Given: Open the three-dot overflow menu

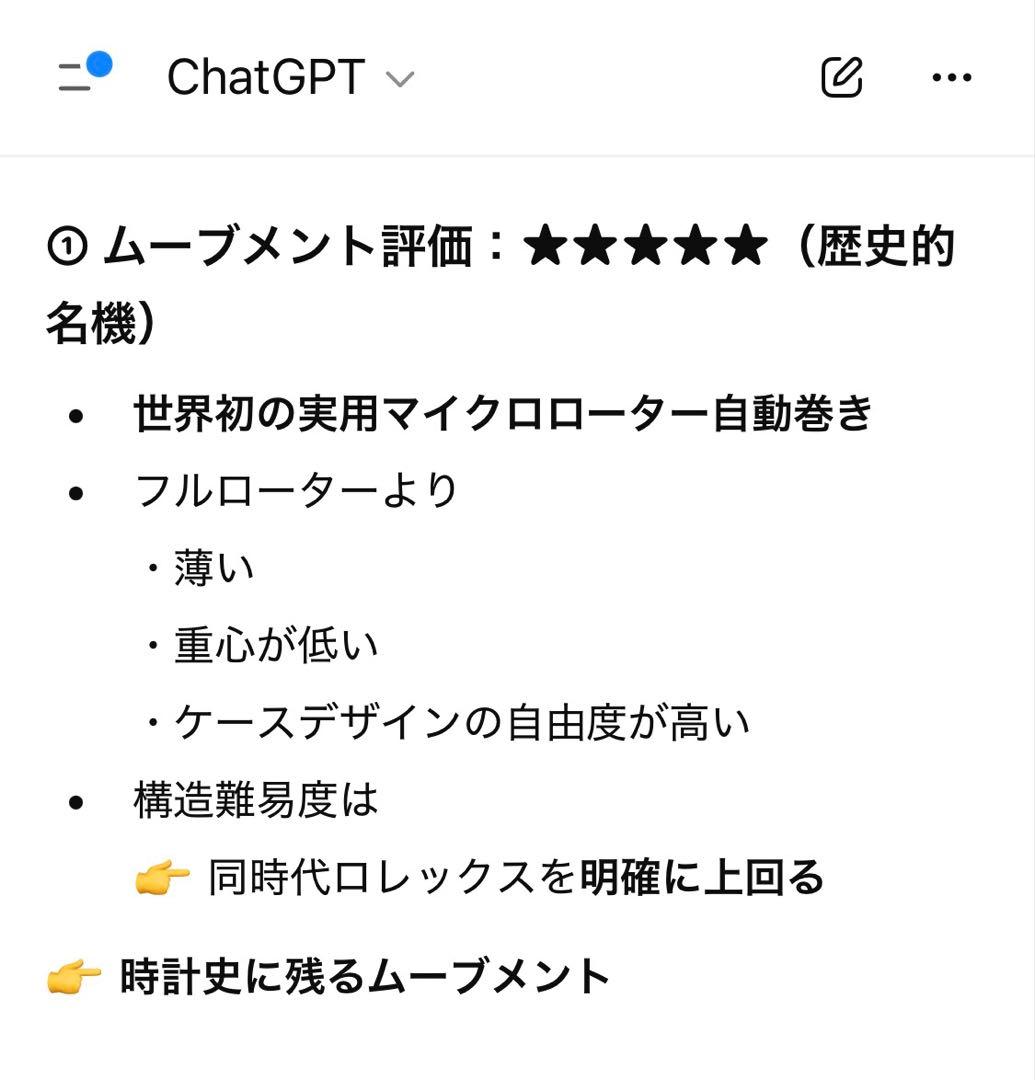Looking at the screenshot, I should pos(951,77).
